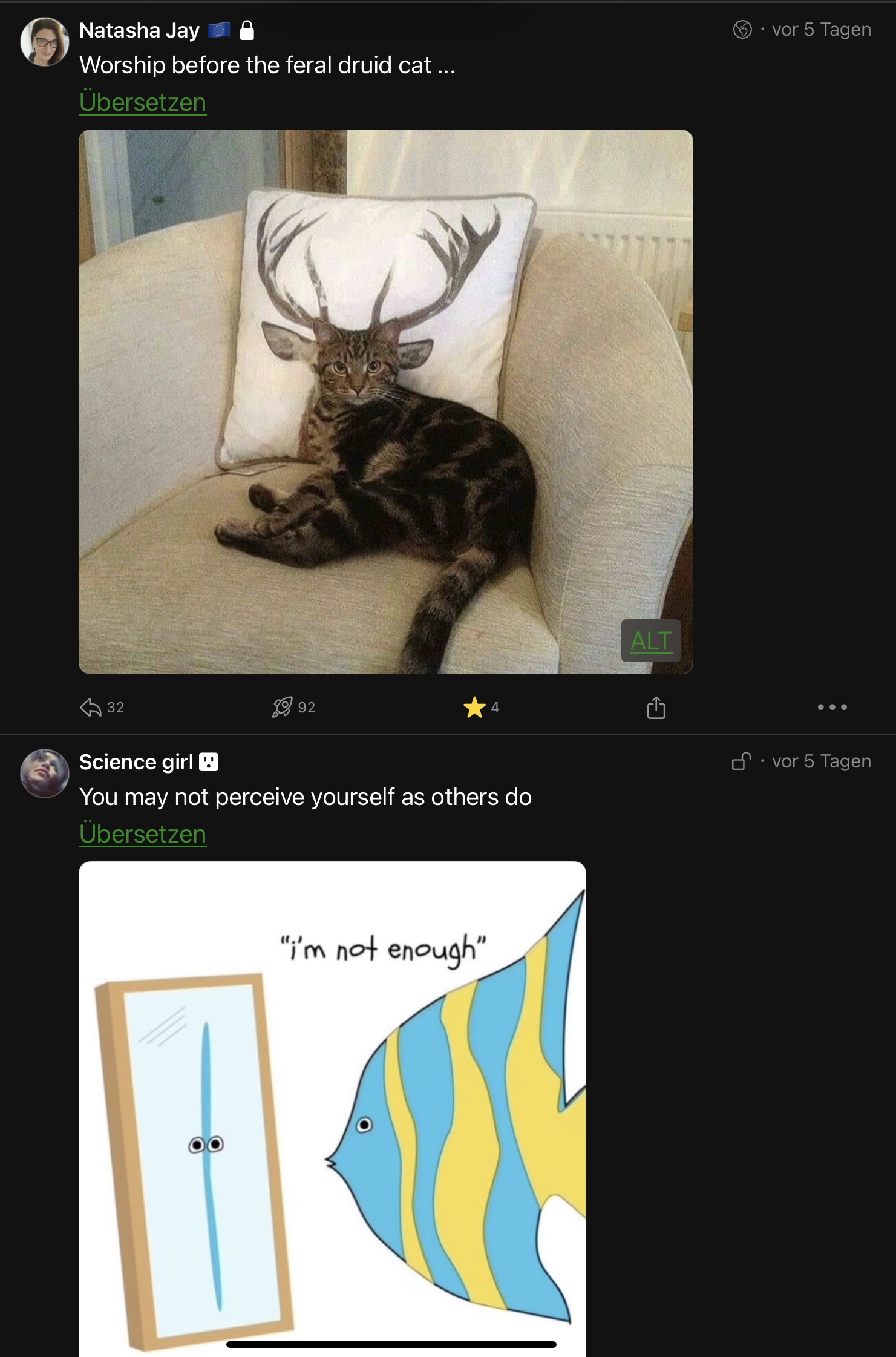
Task: Favorite Natasha Jay's post with the star
Action: [474, 707]
